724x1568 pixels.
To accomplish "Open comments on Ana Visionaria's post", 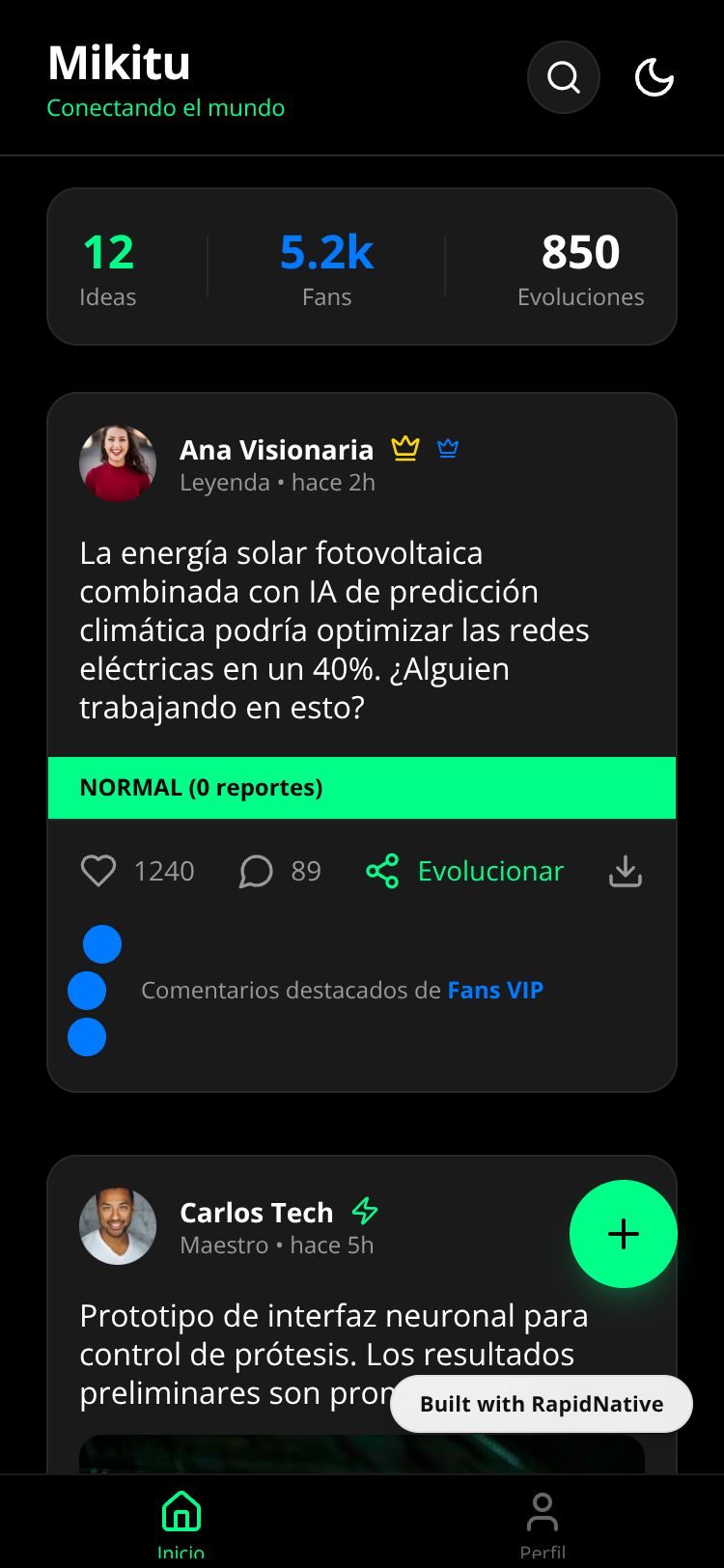I will click(x=256, y=871).
